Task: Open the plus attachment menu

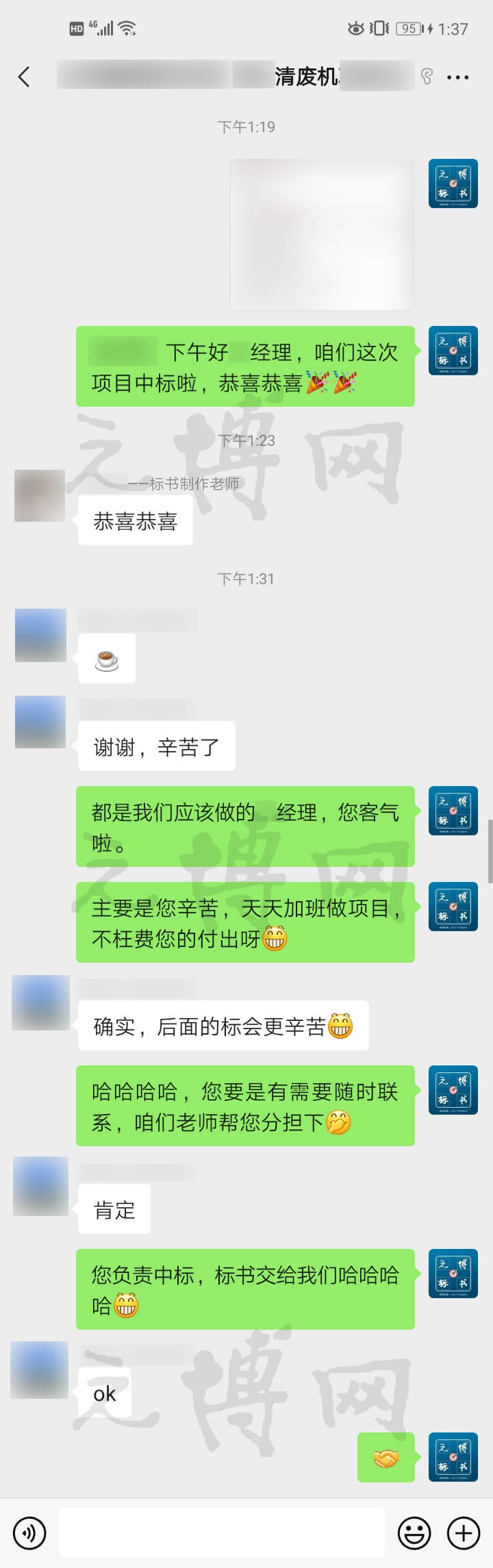Action: pyautogui.click(x=464, y=1533)
